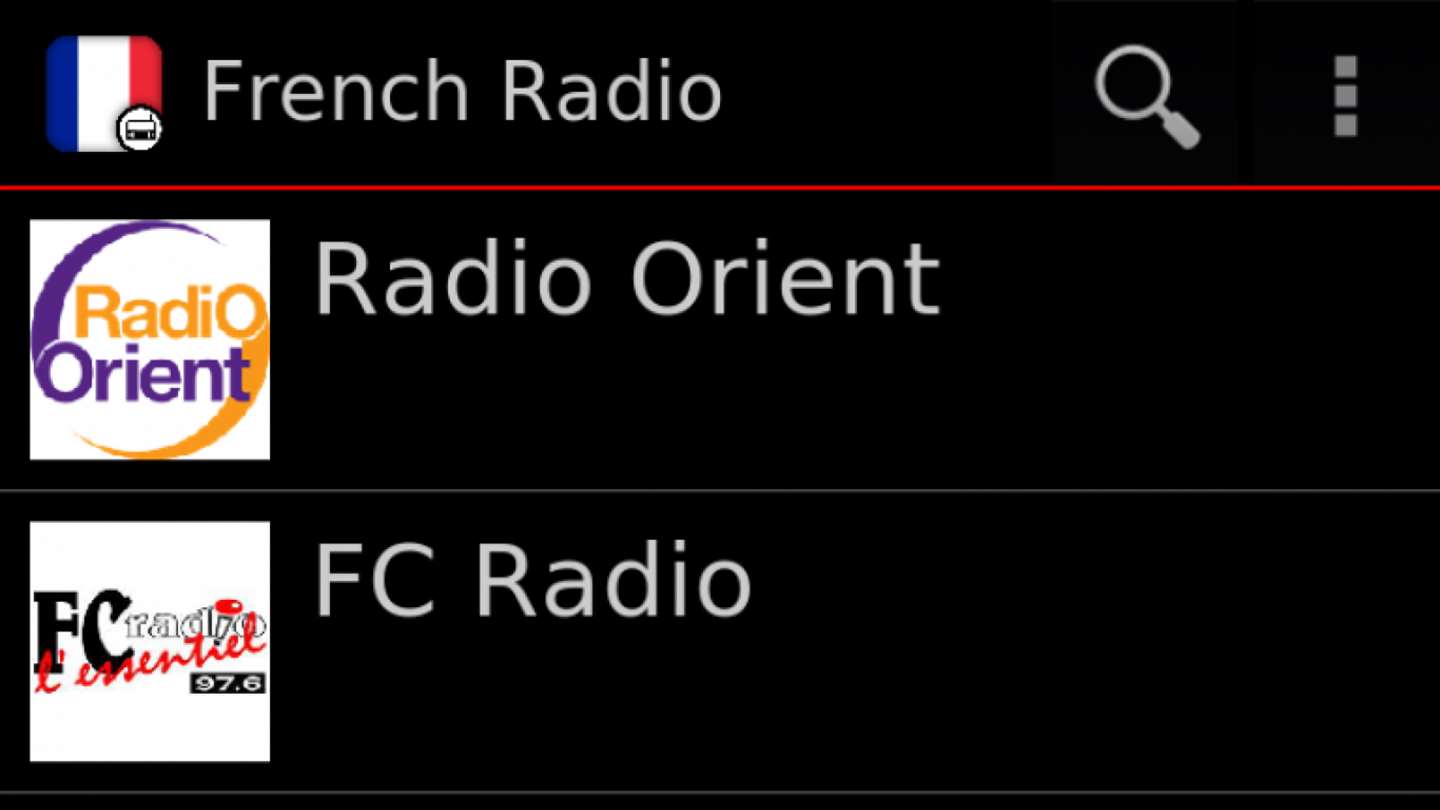The width and height of the screenshot is (1440, 810).
Task: Open the overflow menu
Action: pyautogui.click(x=1345, y=95)
